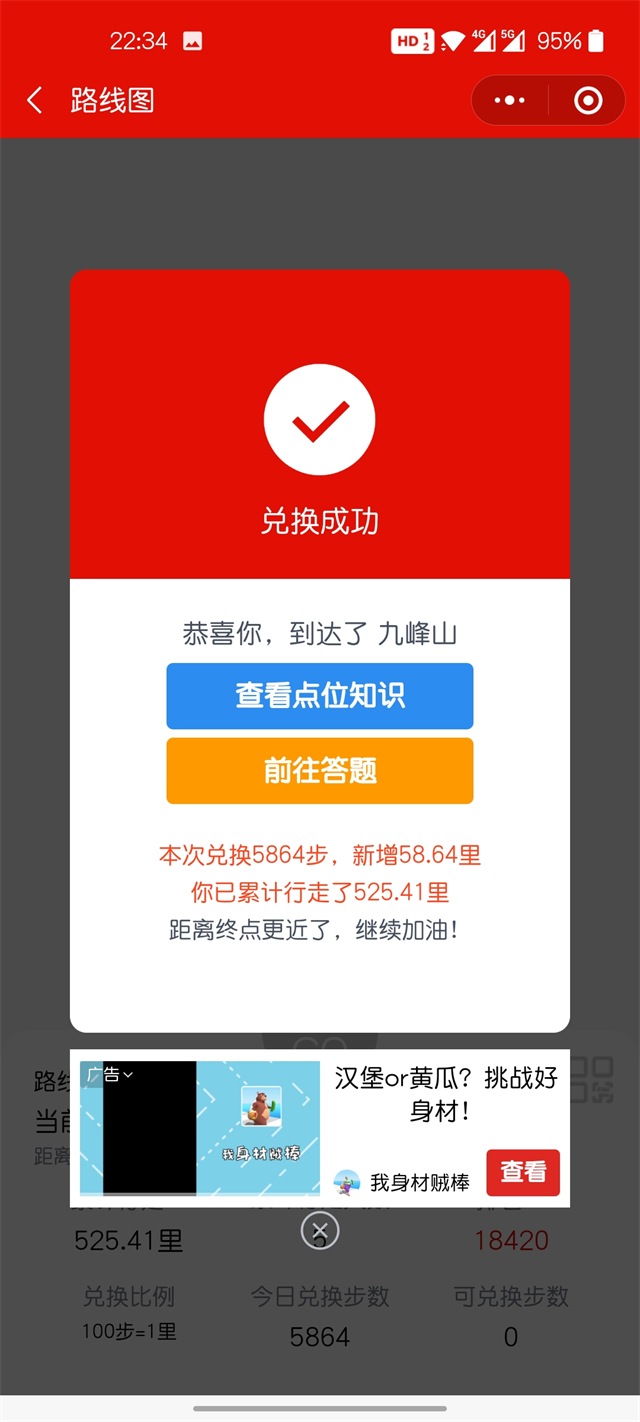Image resolution: width=640 pixels, height=1422 pixels.
Task: Tap 查看 on the 我身材贼棒 ad
Action: (522, 1172)
